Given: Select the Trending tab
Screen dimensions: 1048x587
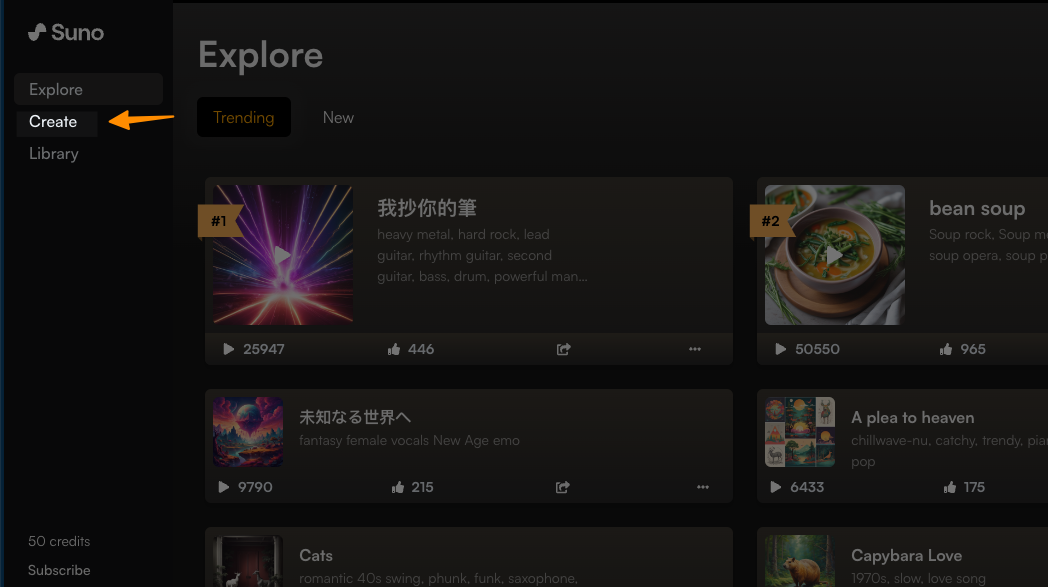Looking at the screenshot, I should click(x=243, y=118).
